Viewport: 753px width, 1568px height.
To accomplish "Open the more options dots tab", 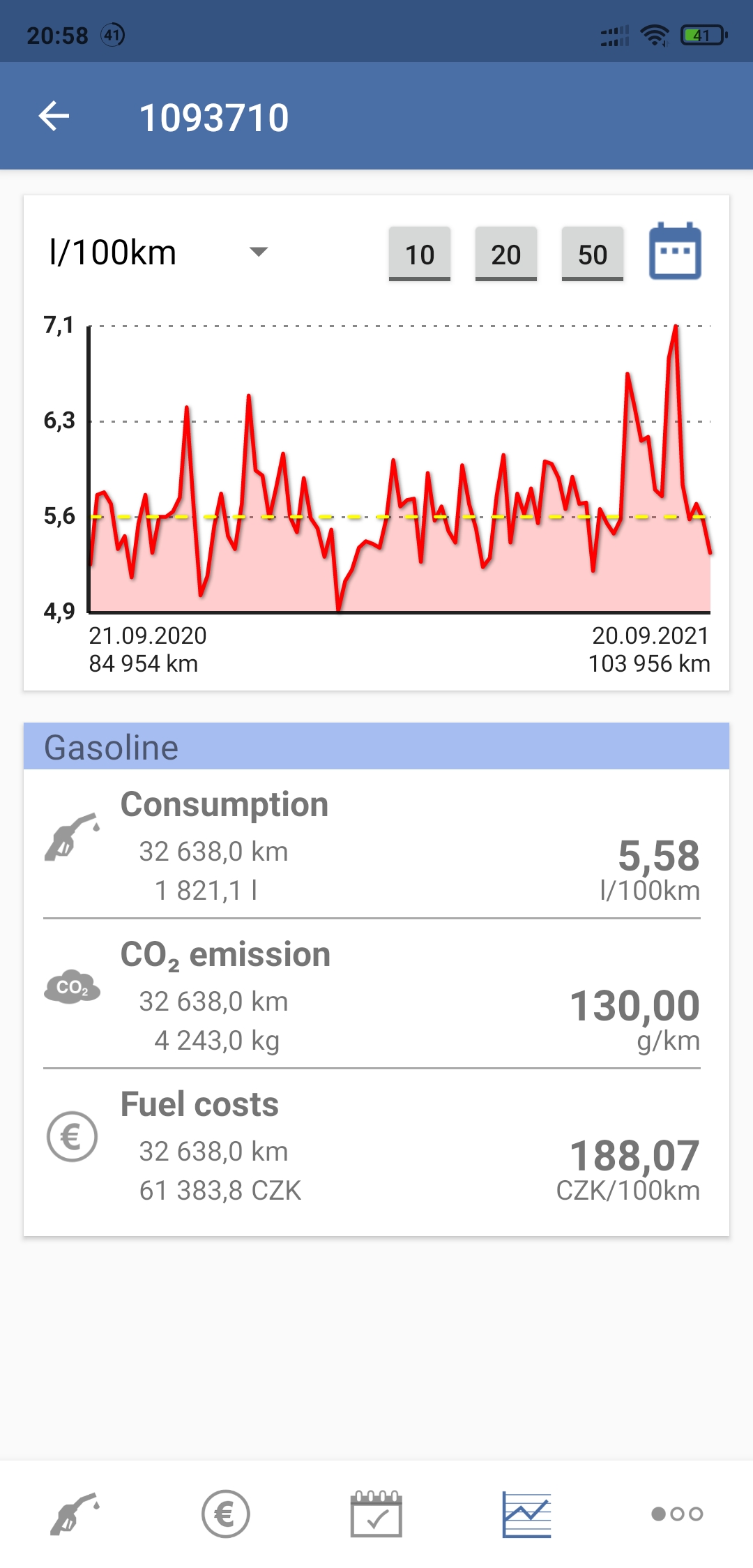I will pos(677,1514).
